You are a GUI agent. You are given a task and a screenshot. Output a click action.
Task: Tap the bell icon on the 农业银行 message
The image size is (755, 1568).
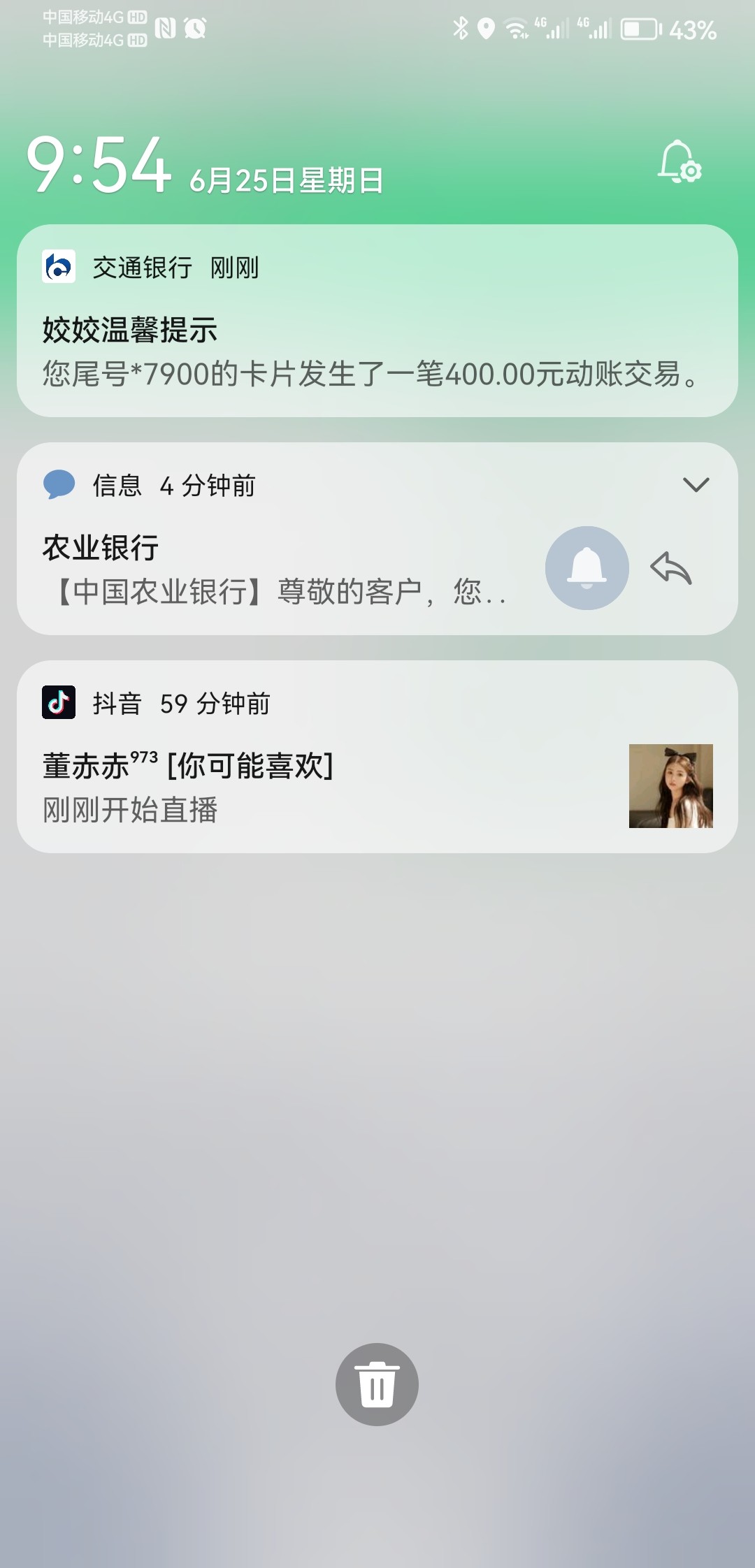click(587, 567)
